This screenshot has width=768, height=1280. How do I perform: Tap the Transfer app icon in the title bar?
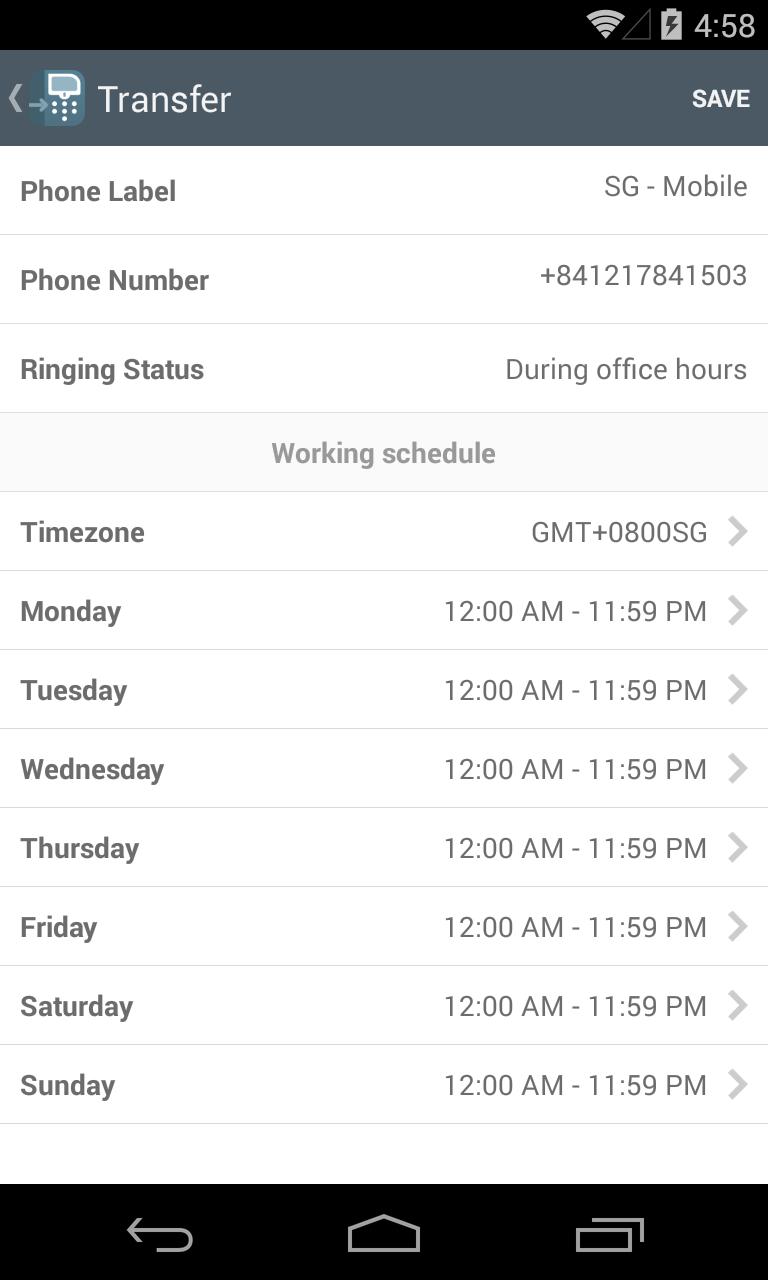(x=58, y=98)
